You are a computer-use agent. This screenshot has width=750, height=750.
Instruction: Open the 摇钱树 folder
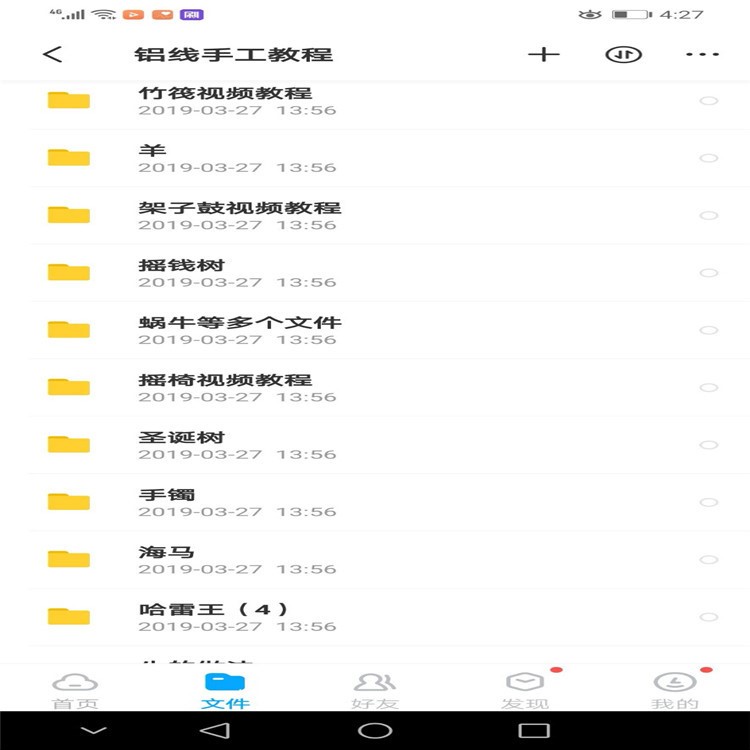click(x=225, y=273)
